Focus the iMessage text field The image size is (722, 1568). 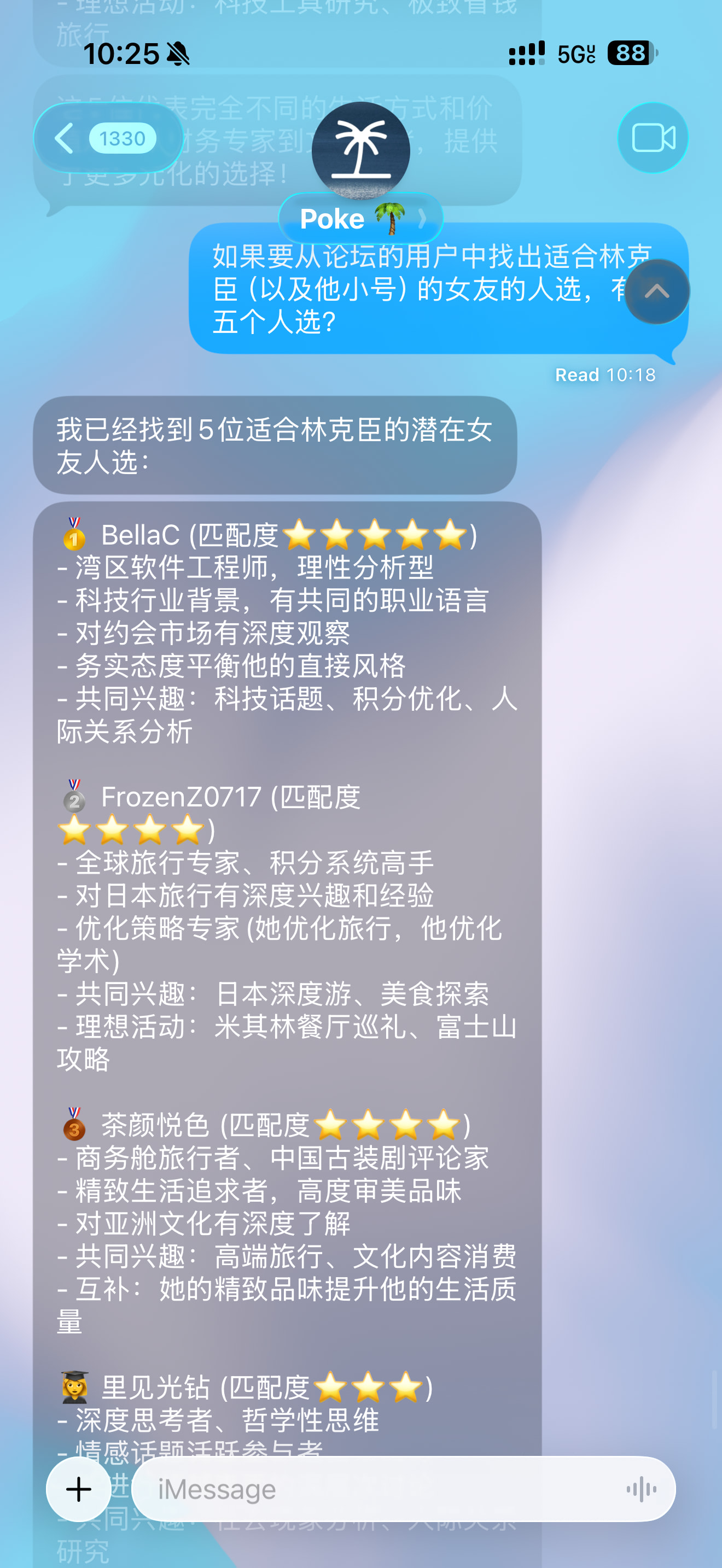click(377, 1489)
